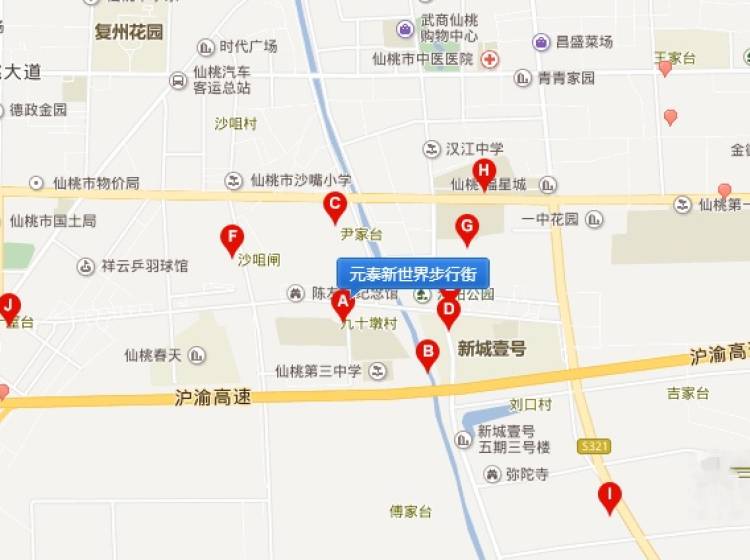The image size is (750, 560).
Task: Open map marker H near 汉江中学
Action: pyautogui.click(x=484, y=171)
